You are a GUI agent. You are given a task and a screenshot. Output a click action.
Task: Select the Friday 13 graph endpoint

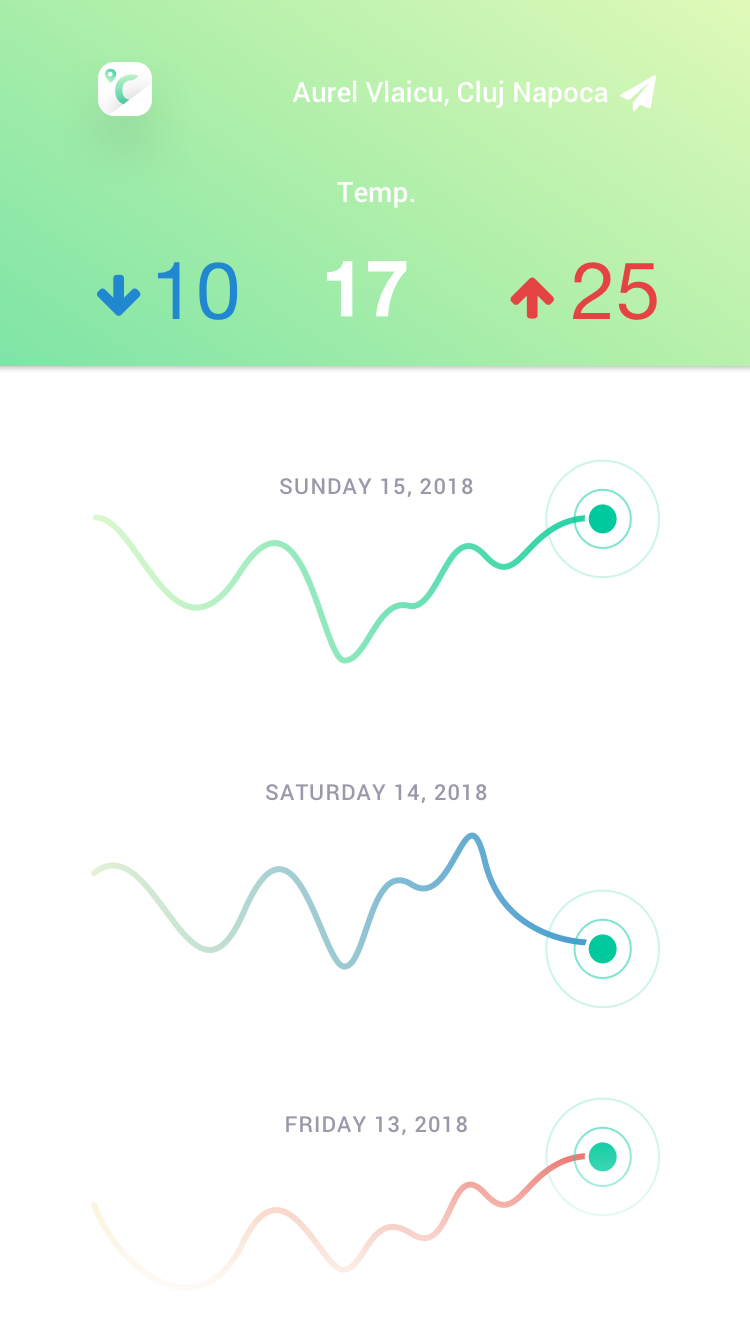pyautogui.click(x=602, y=1157)
